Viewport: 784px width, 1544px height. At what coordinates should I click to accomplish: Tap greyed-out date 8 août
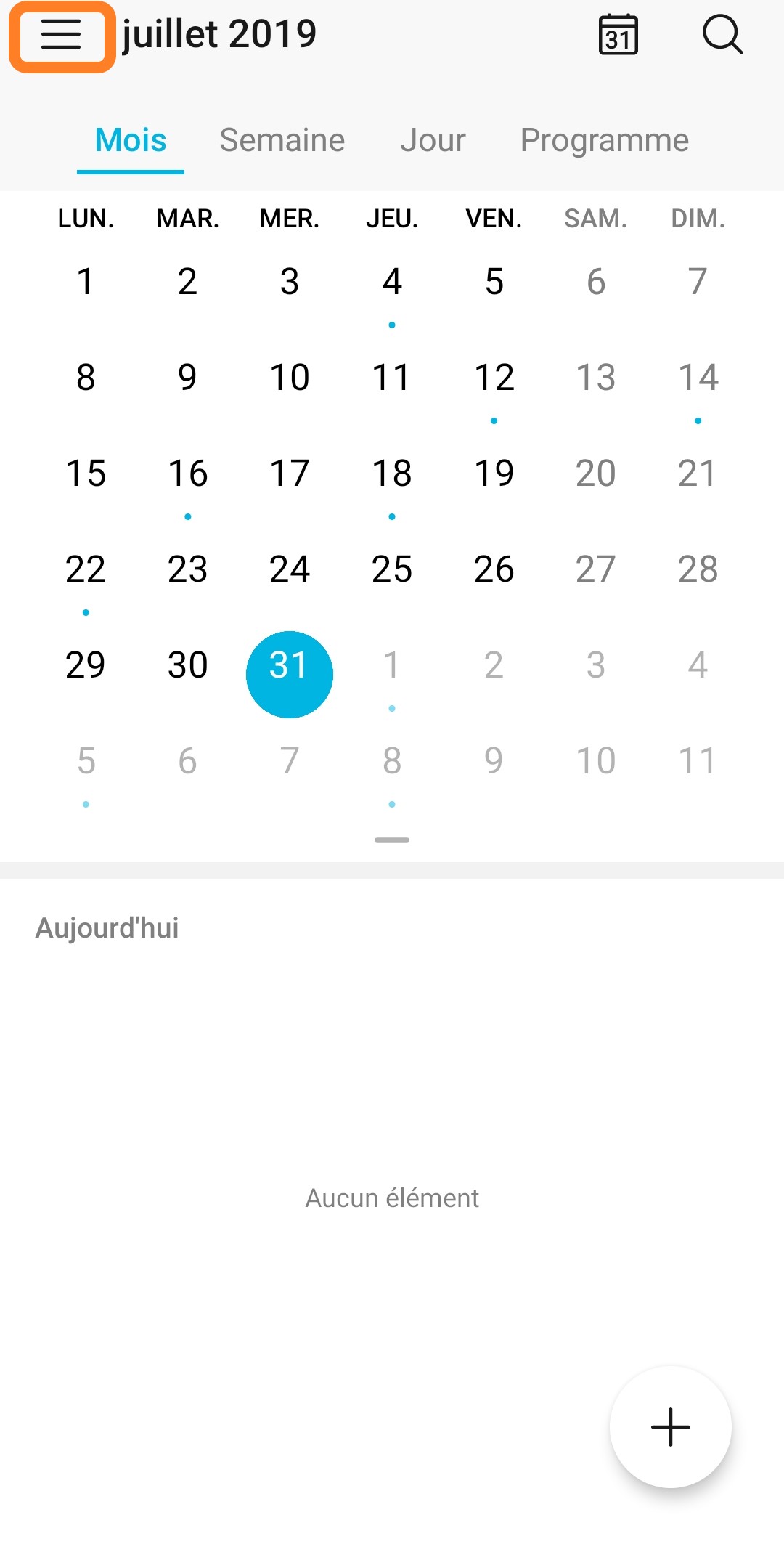(391, 761)
